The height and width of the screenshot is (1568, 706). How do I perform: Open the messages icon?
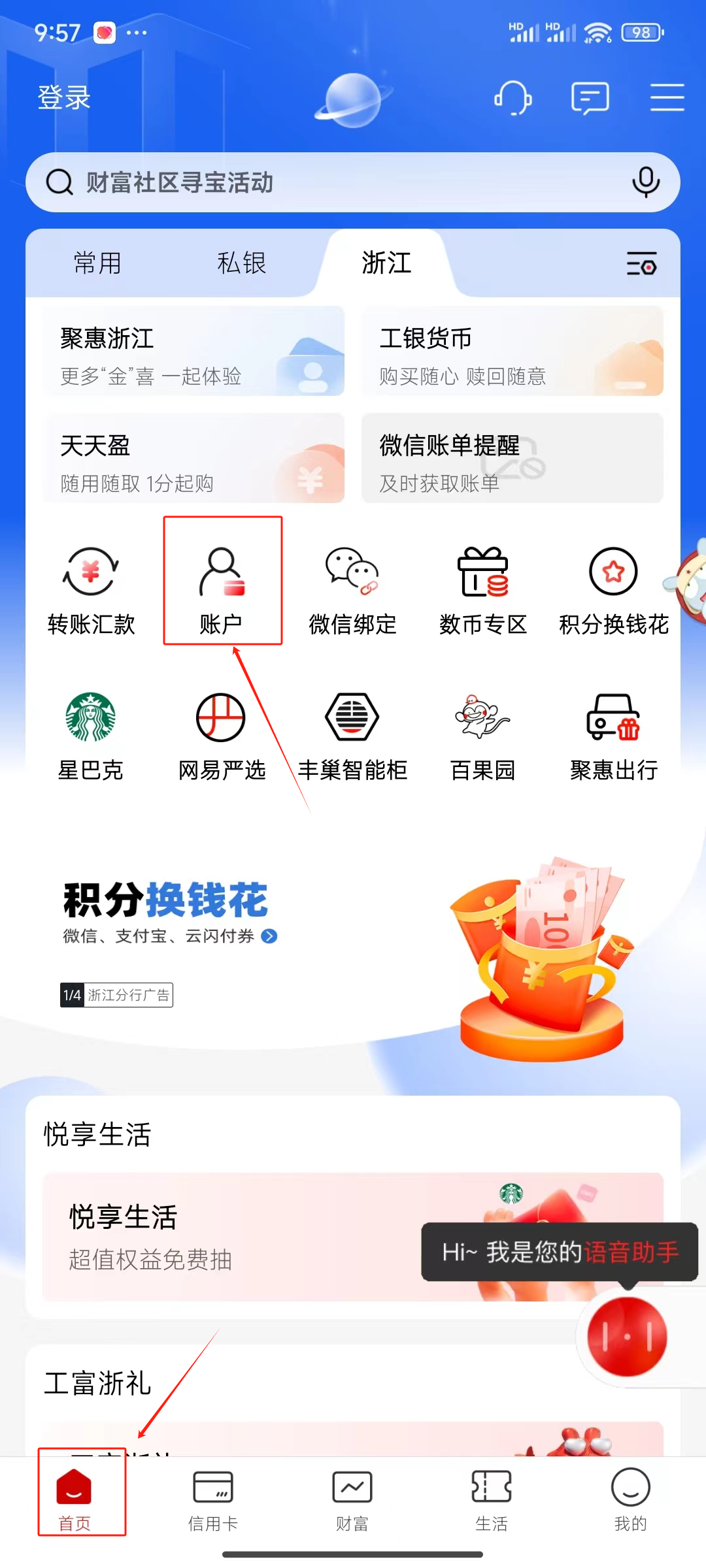coord(590,98)
